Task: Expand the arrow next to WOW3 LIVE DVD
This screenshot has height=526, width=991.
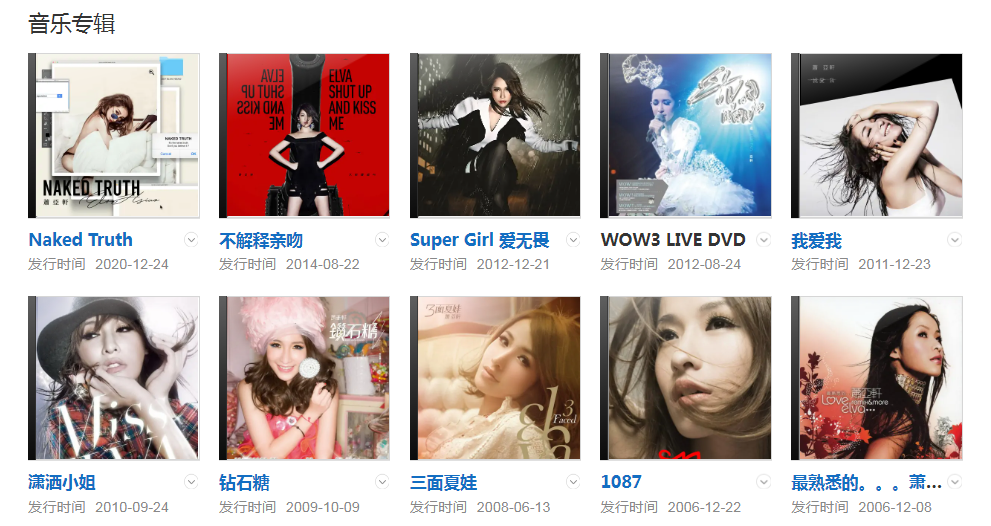Action: pos(764,240)
